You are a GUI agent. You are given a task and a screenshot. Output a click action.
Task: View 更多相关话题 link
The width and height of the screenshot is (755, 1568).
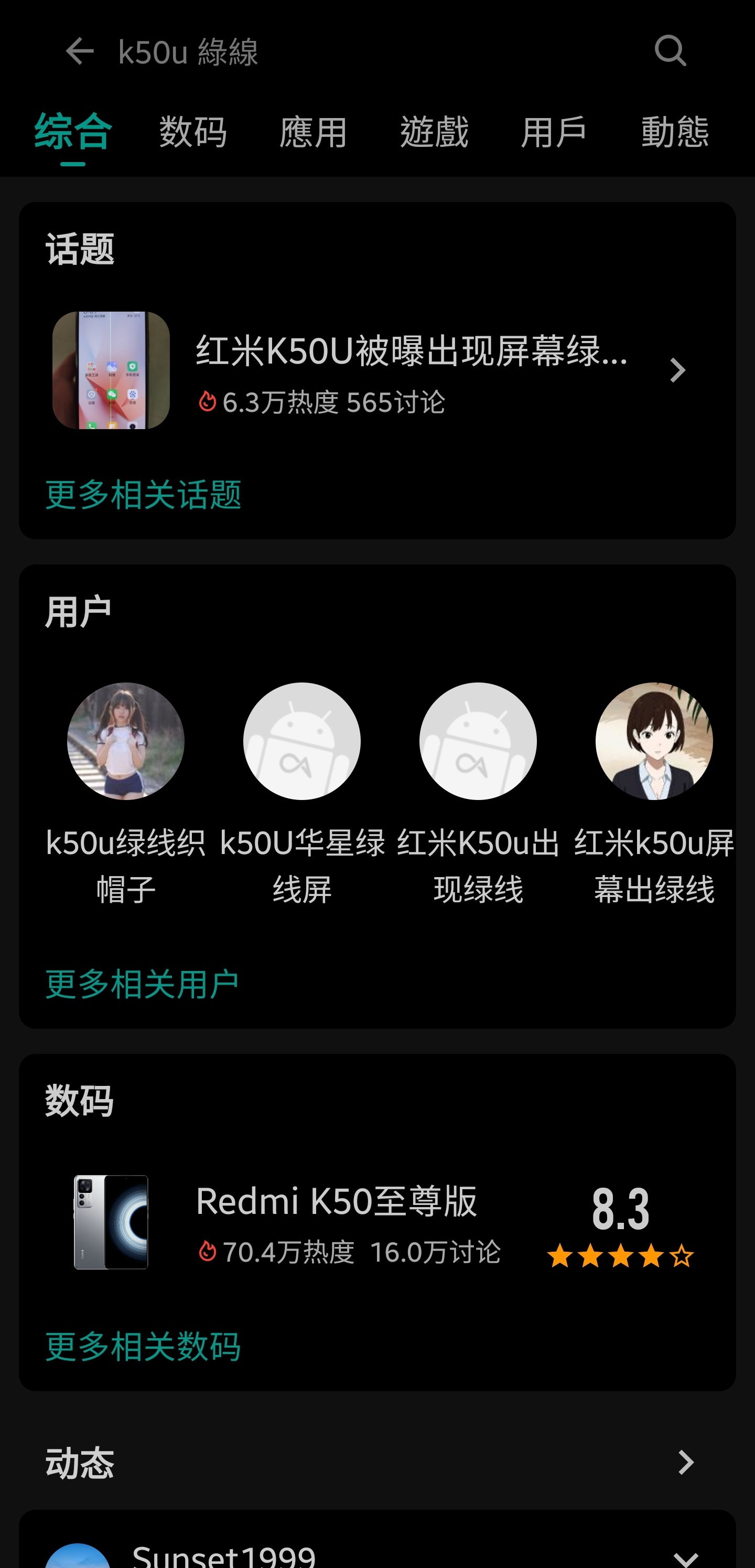click(x=144, y=494)
